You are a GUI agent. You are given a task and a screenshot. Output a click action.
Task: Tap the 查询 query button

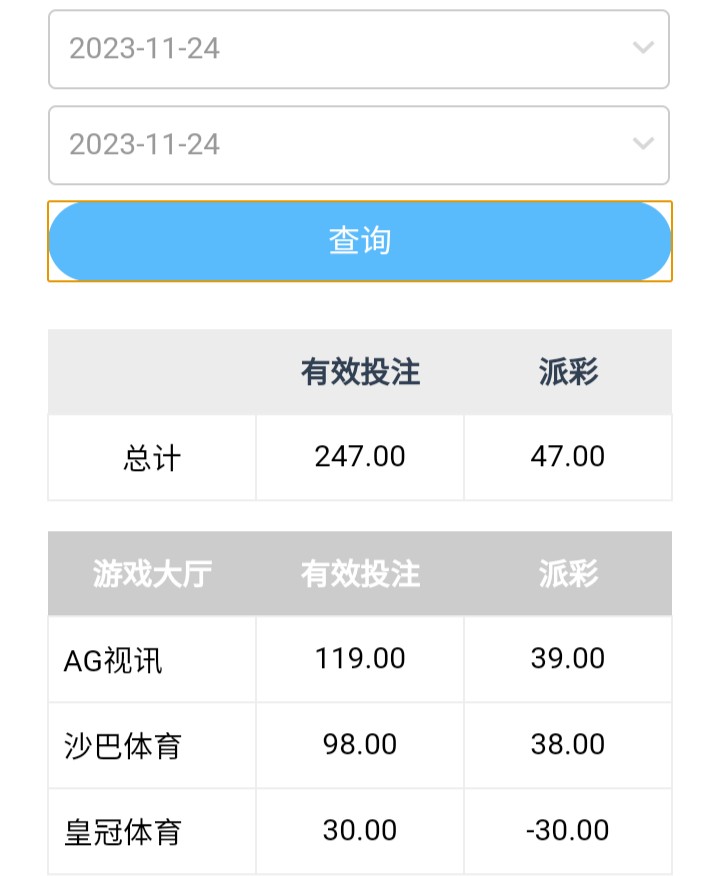(x=359, y=241)
